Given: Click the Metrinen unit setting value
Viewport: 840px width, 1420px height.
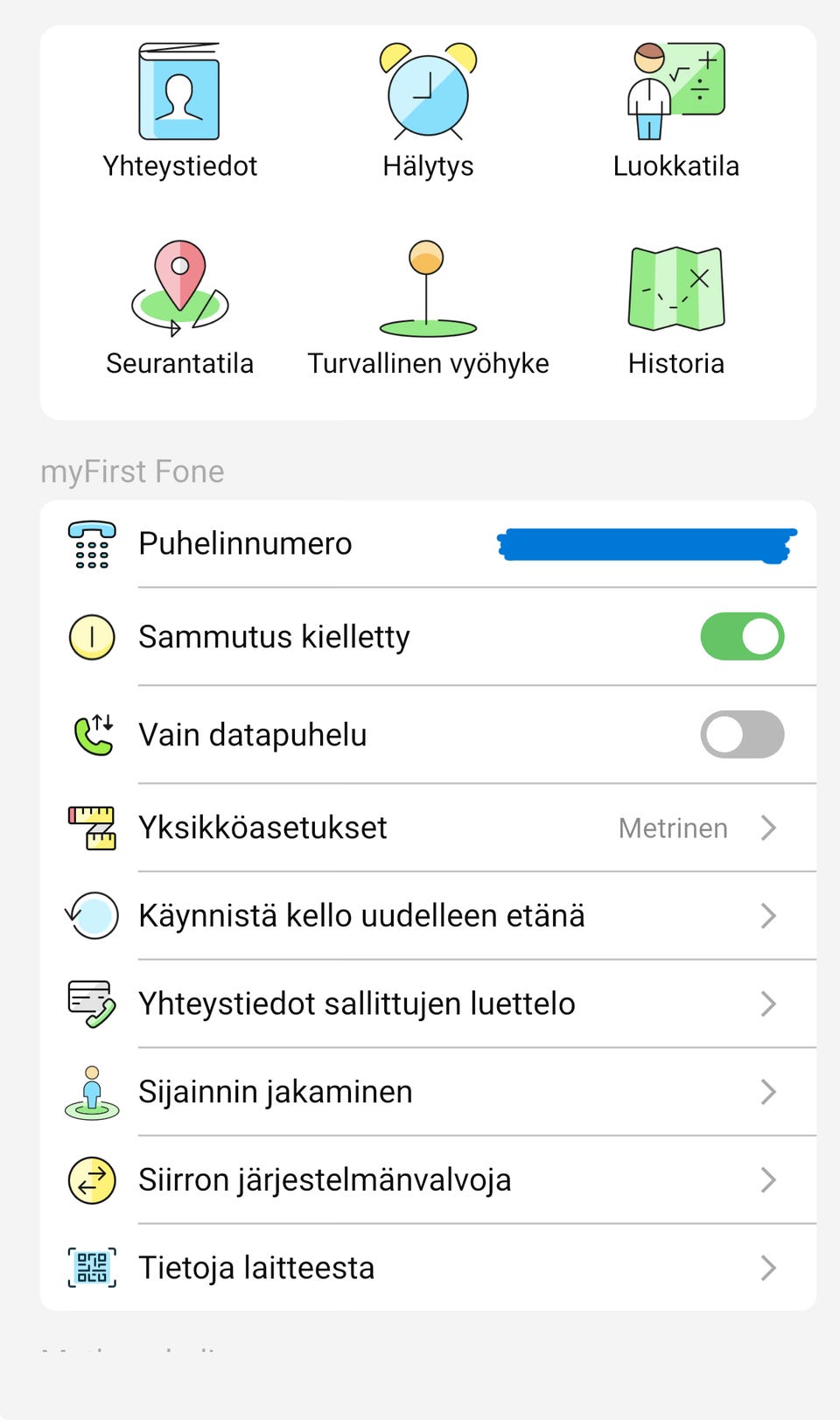Looking at the screenshot, I should point(672,828).
